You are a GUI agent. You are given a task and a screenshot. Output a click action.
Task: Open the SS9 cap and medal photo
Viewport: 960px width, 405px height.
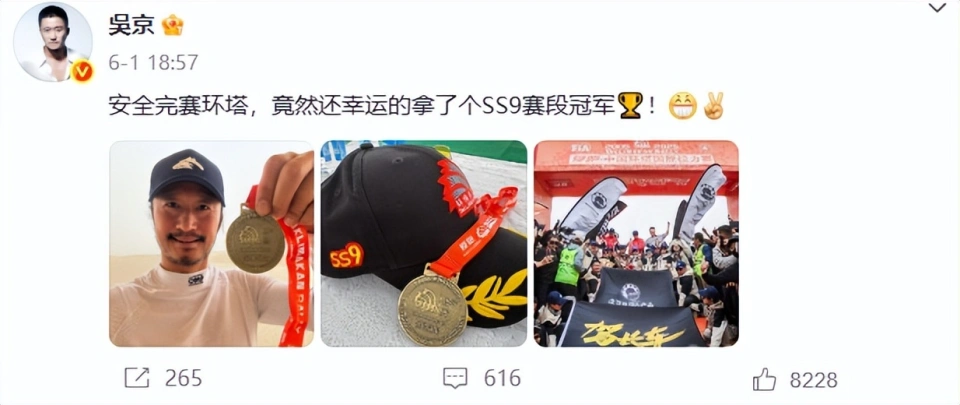(x=423, y=243)
